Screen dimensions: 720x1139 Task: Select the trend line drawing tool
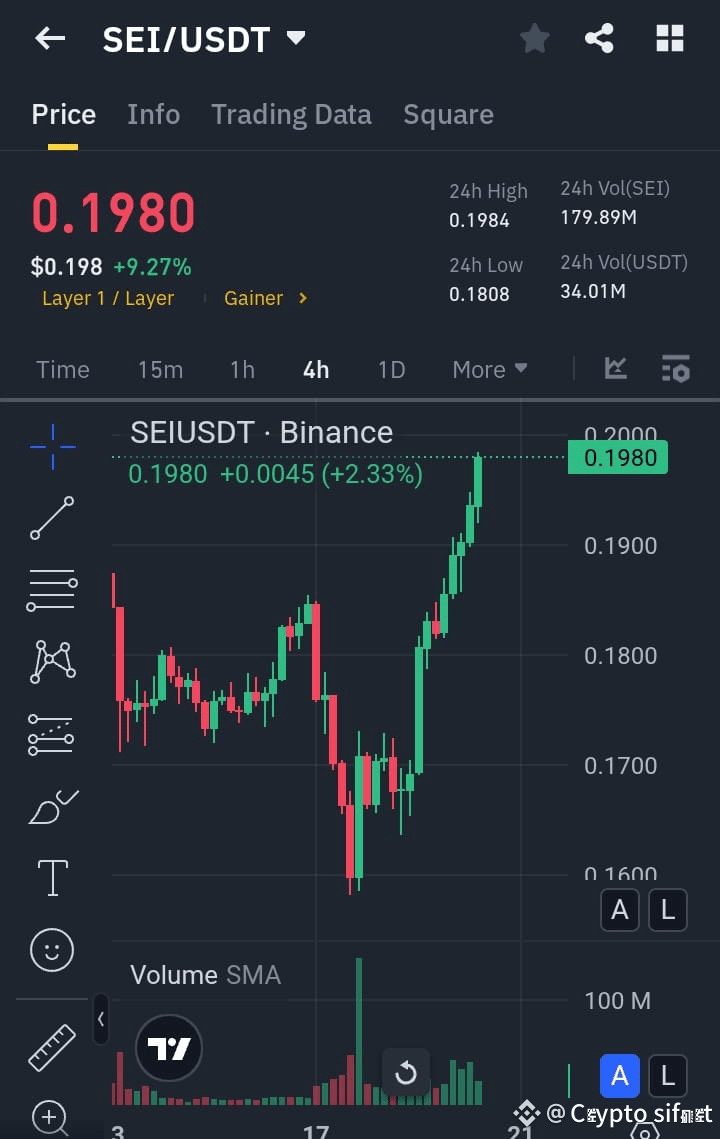[51, 519]
